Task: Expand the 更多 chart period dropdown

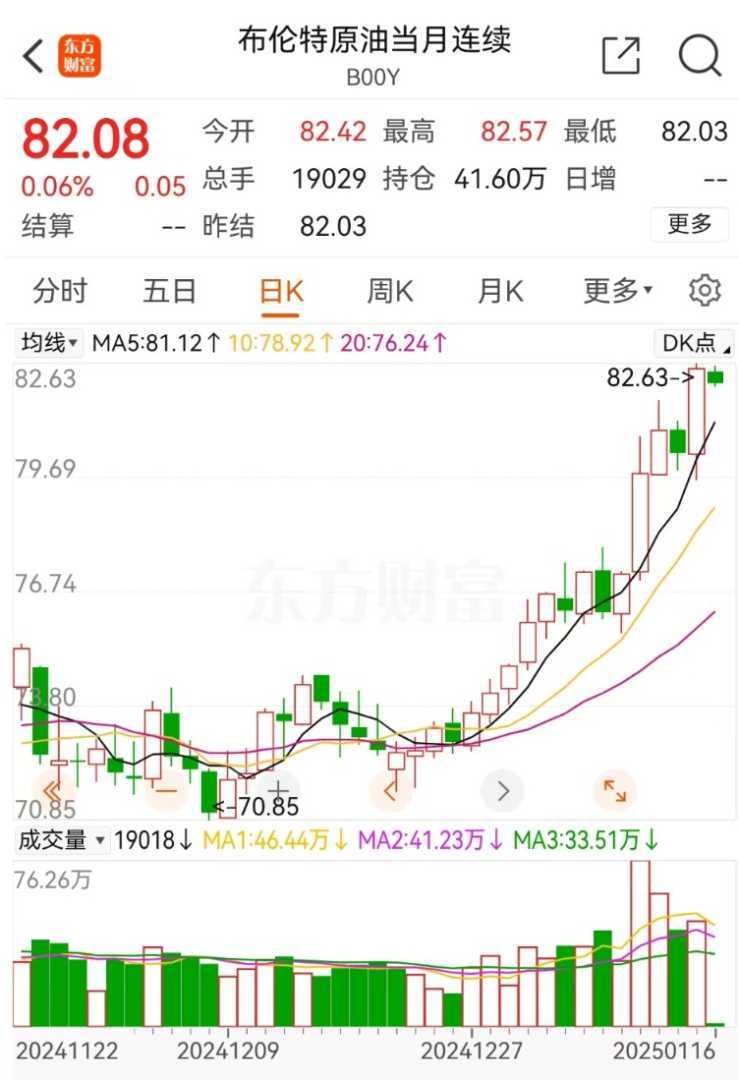Action: (617, 291)
